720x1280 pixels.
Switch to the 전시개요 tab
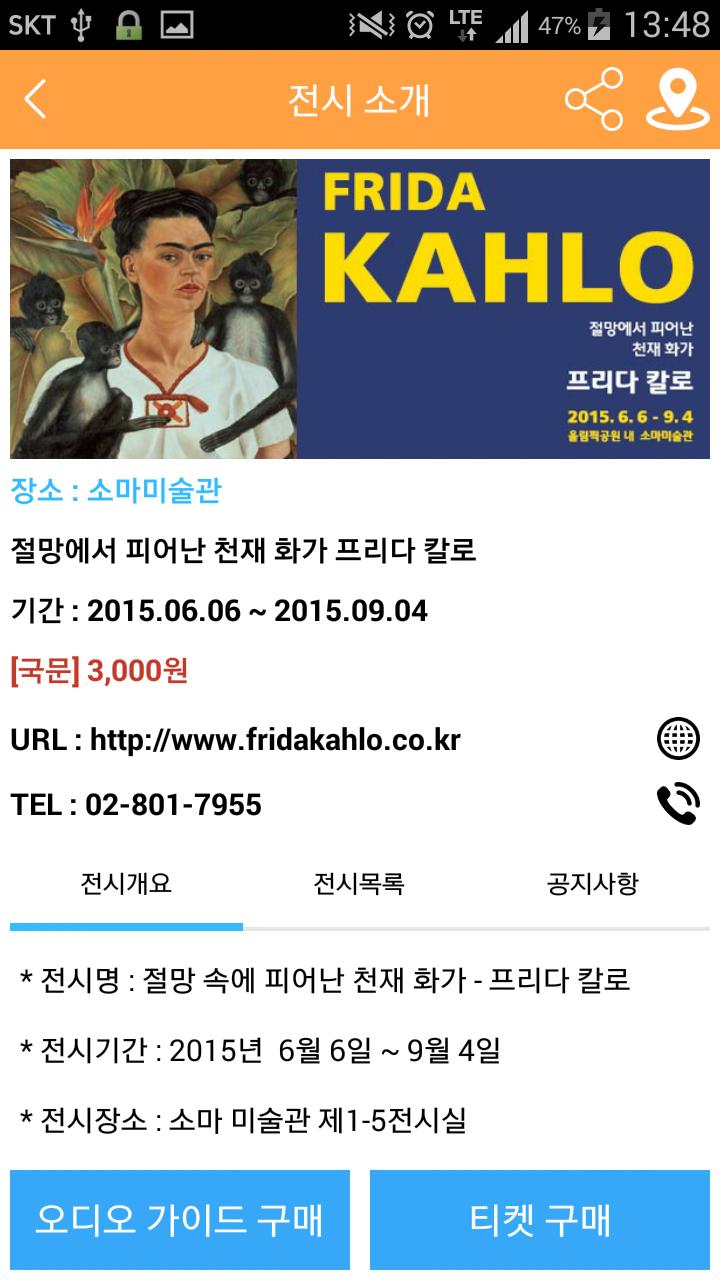pos(126,884)
